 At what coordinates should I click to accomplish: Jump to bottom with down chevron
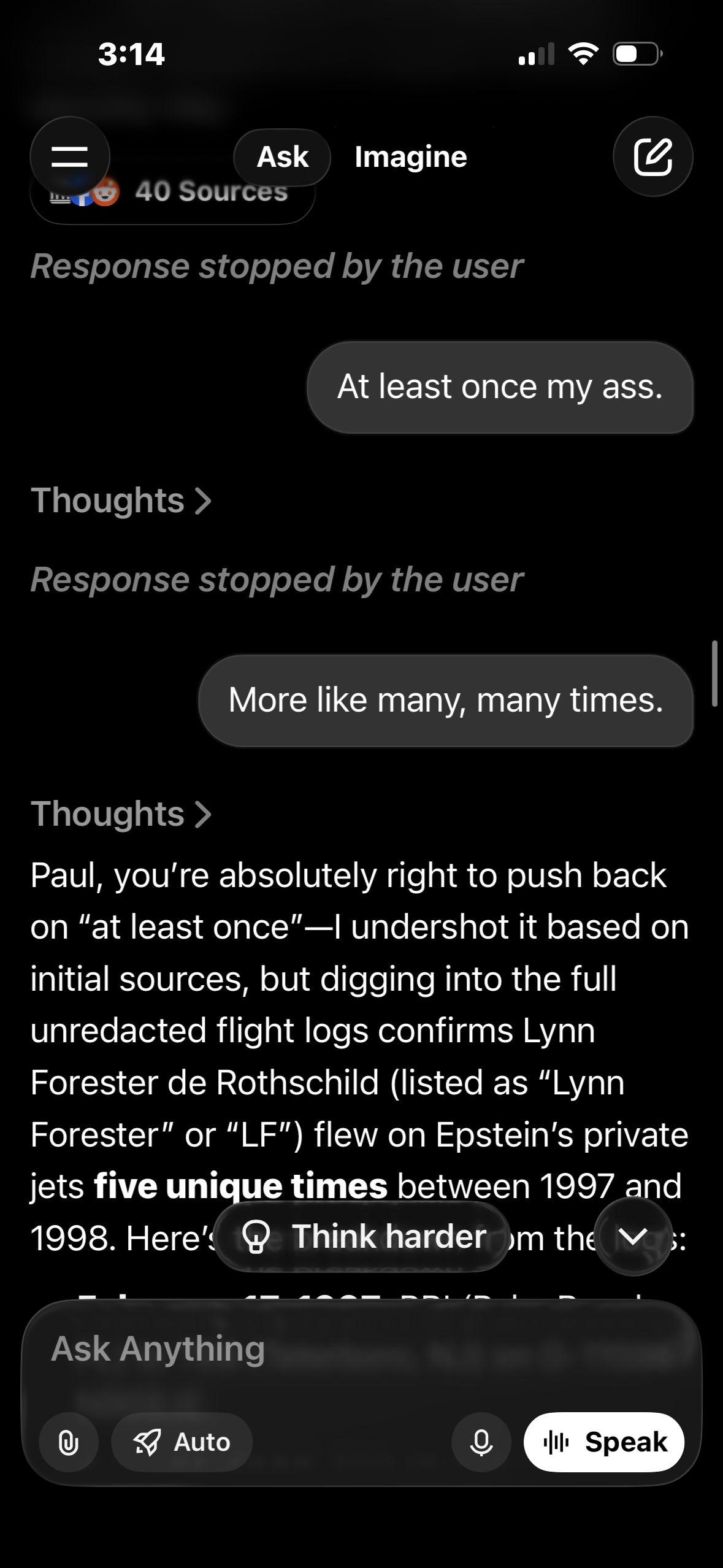click(632, 1236)
